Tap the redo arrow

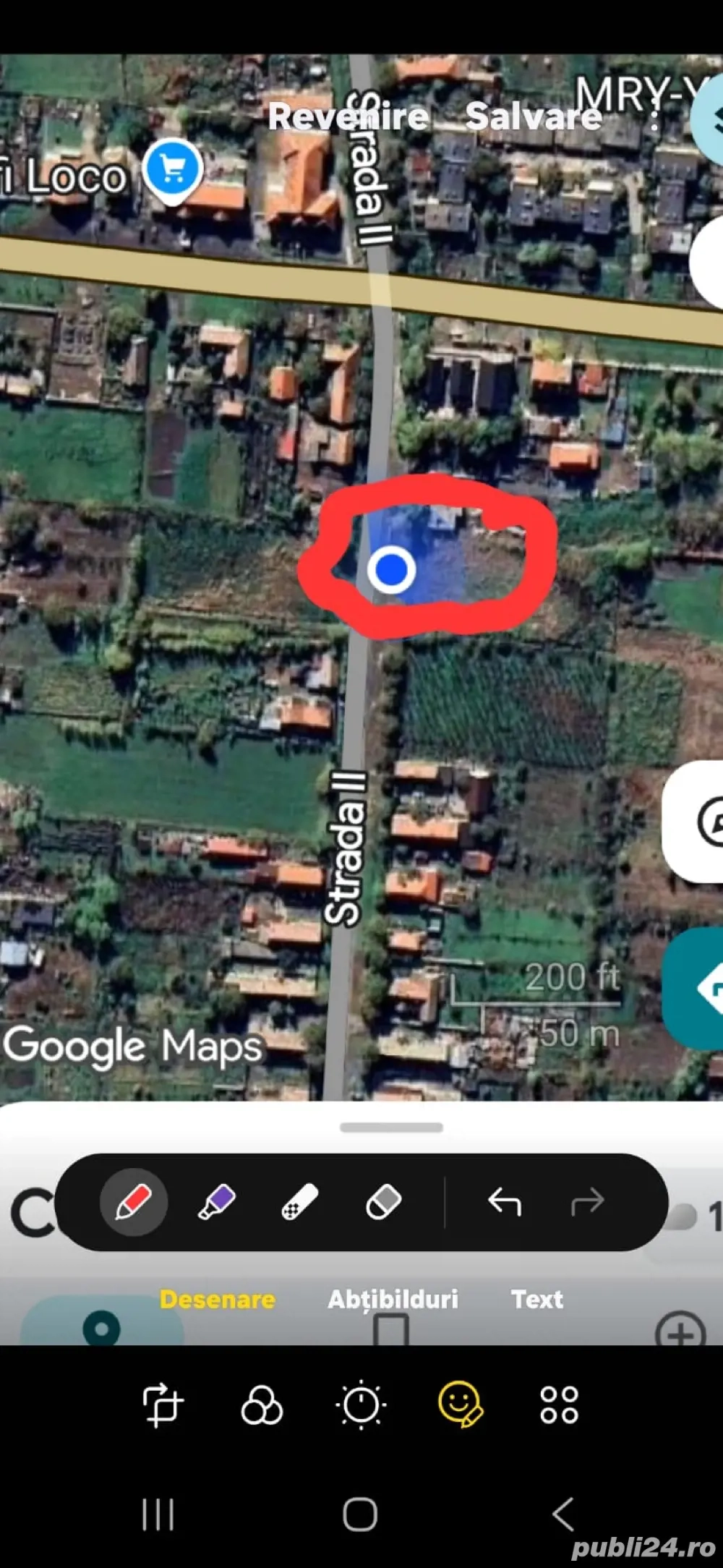tap(589, 1201)
